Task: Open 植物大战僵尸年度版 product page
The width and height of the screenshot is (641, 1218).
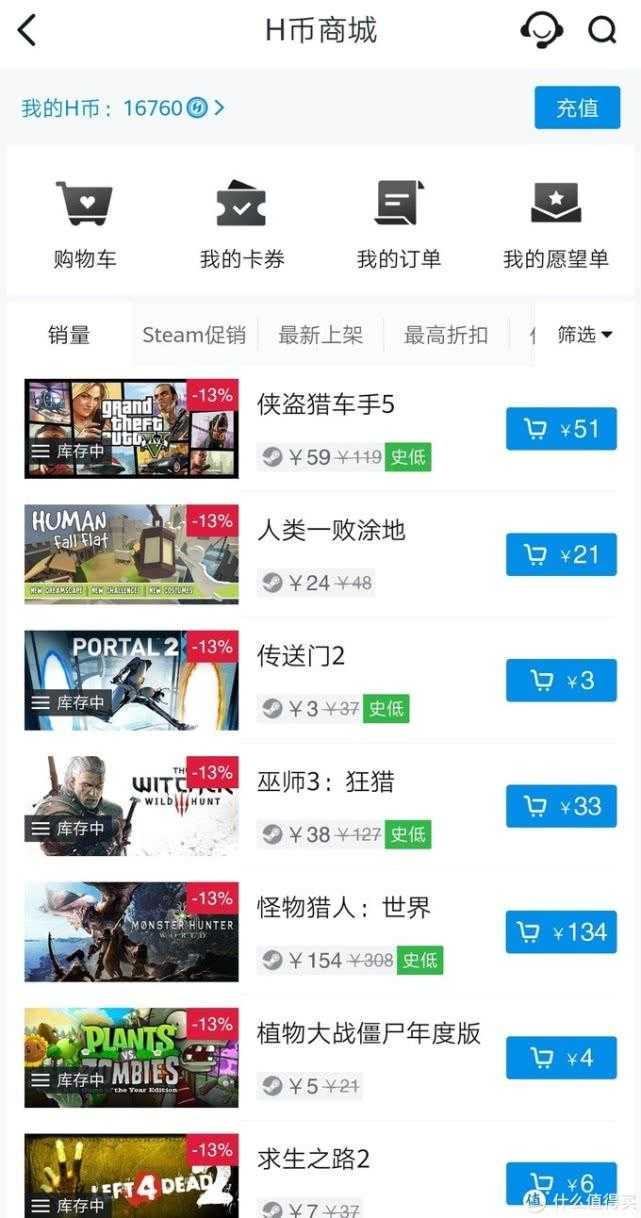Action: click(369, 1033)
